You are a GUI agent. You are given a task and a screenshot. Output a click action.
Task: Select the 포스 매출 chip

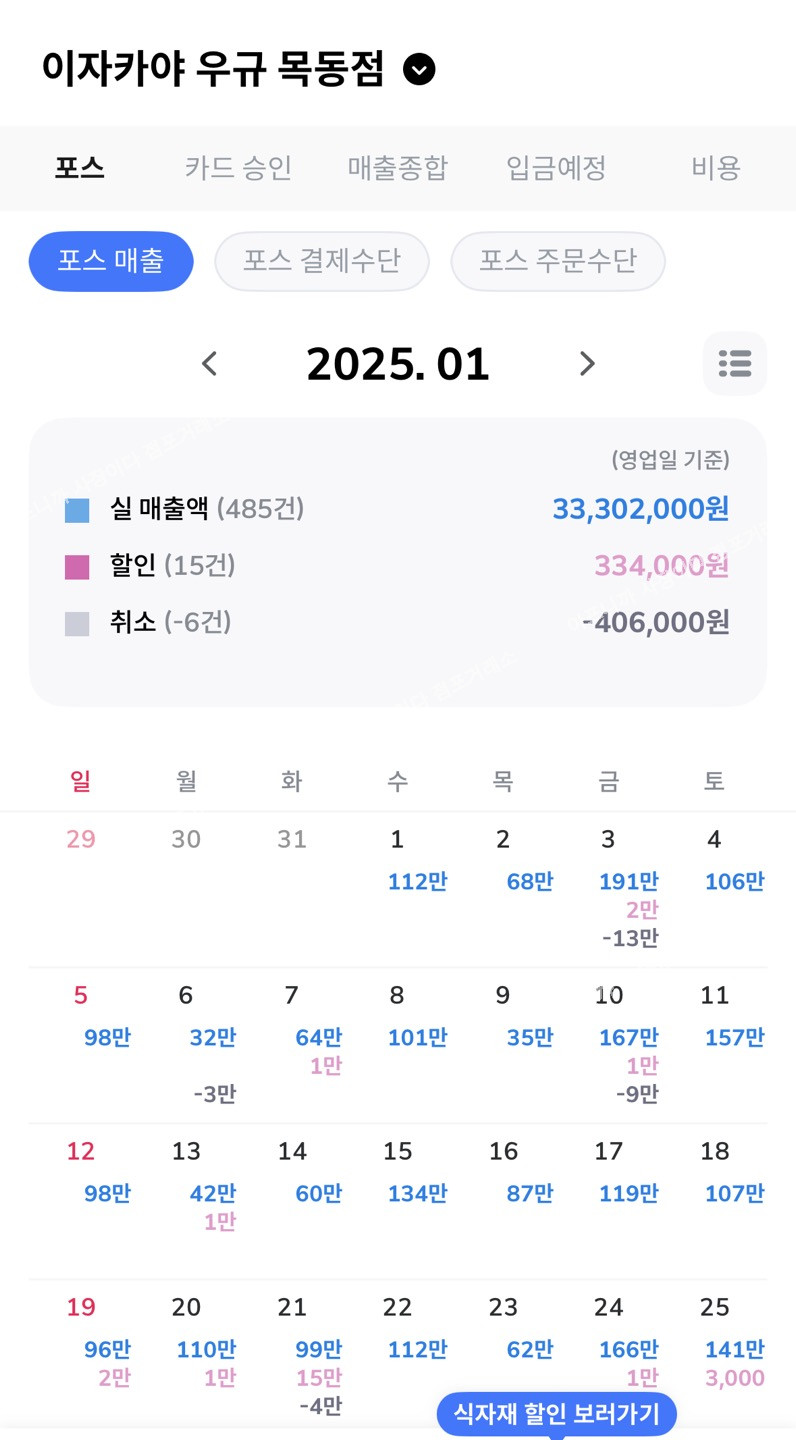tap(111, 261)
